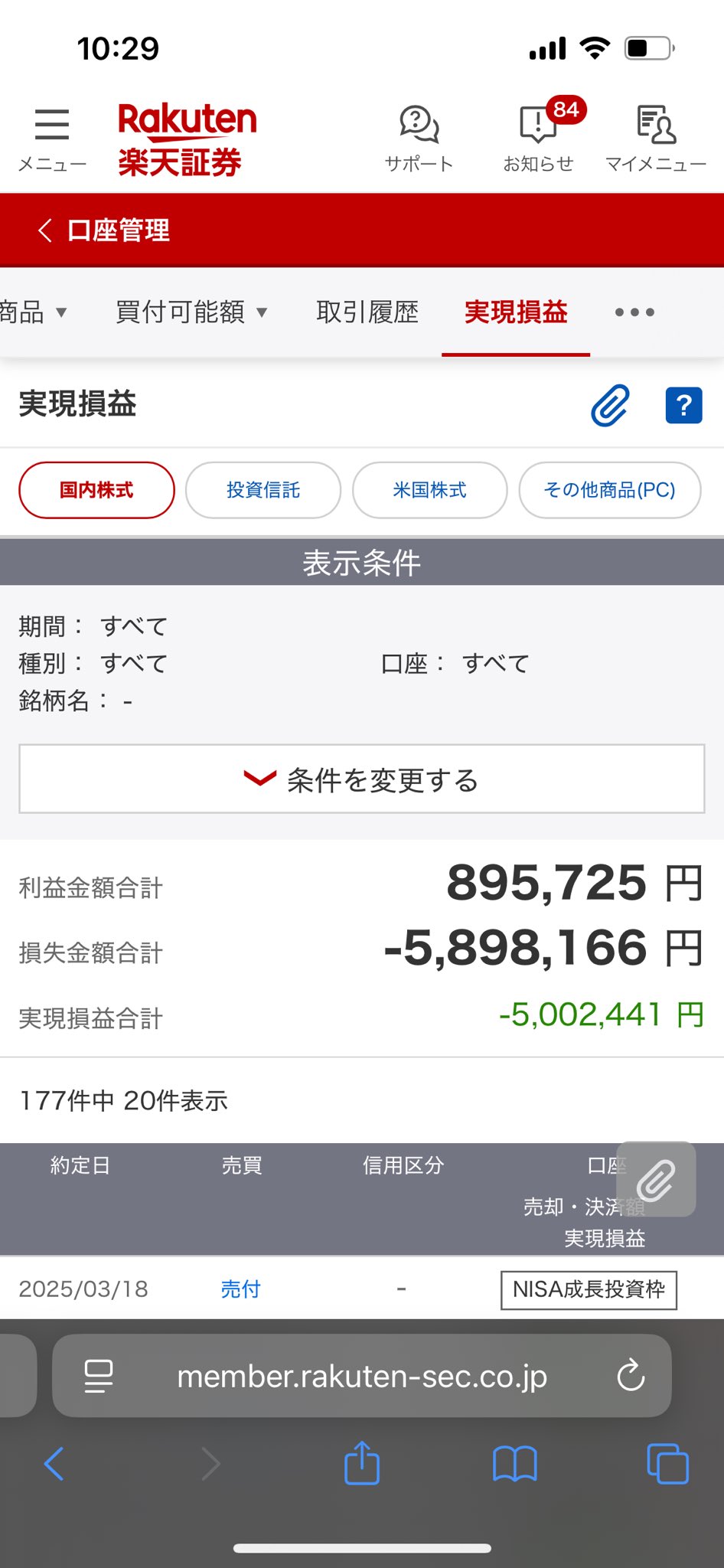Expand 条件を変更する
The width and height of the screenshot is (724, 1568).
(362, 779)
